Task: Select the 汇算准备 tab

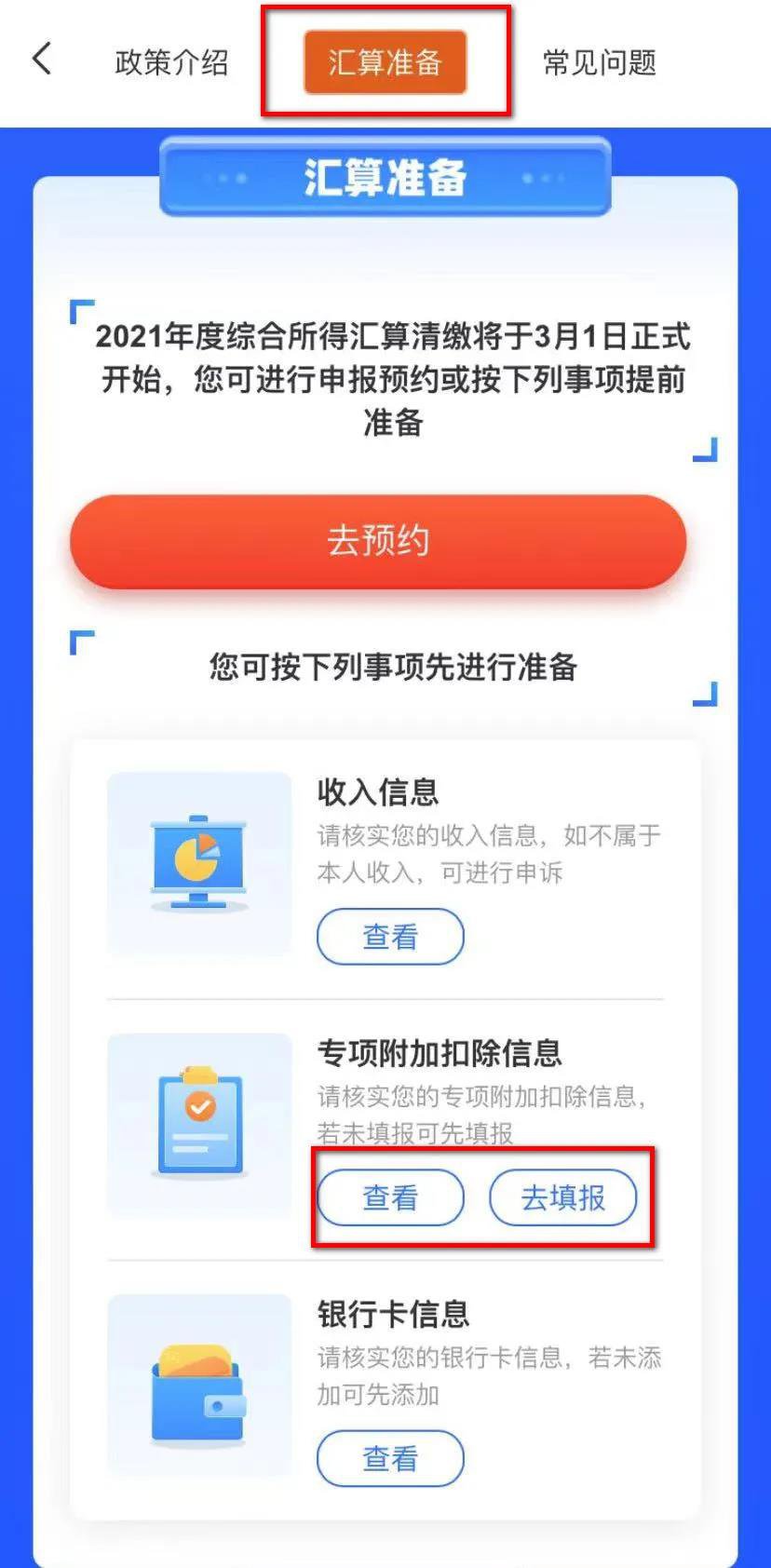Action: tap(385, 62)
